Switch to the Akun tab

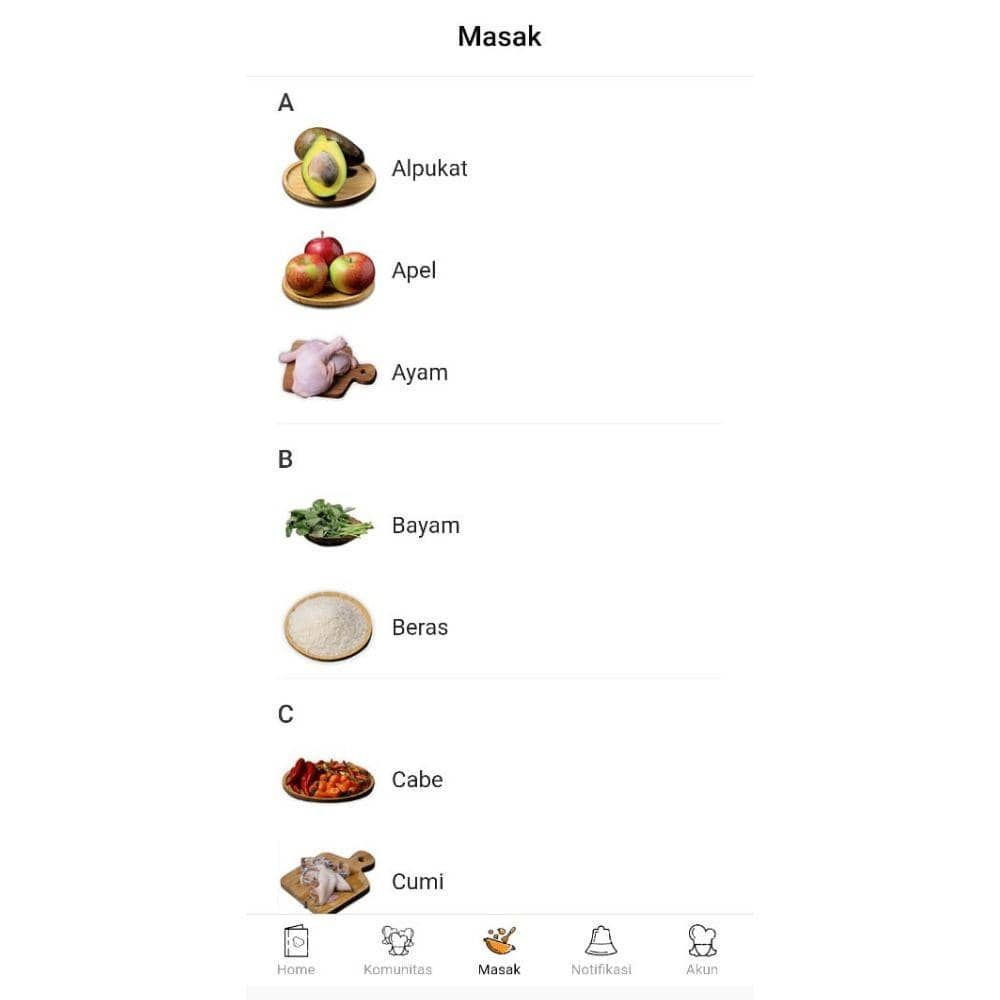702,950
